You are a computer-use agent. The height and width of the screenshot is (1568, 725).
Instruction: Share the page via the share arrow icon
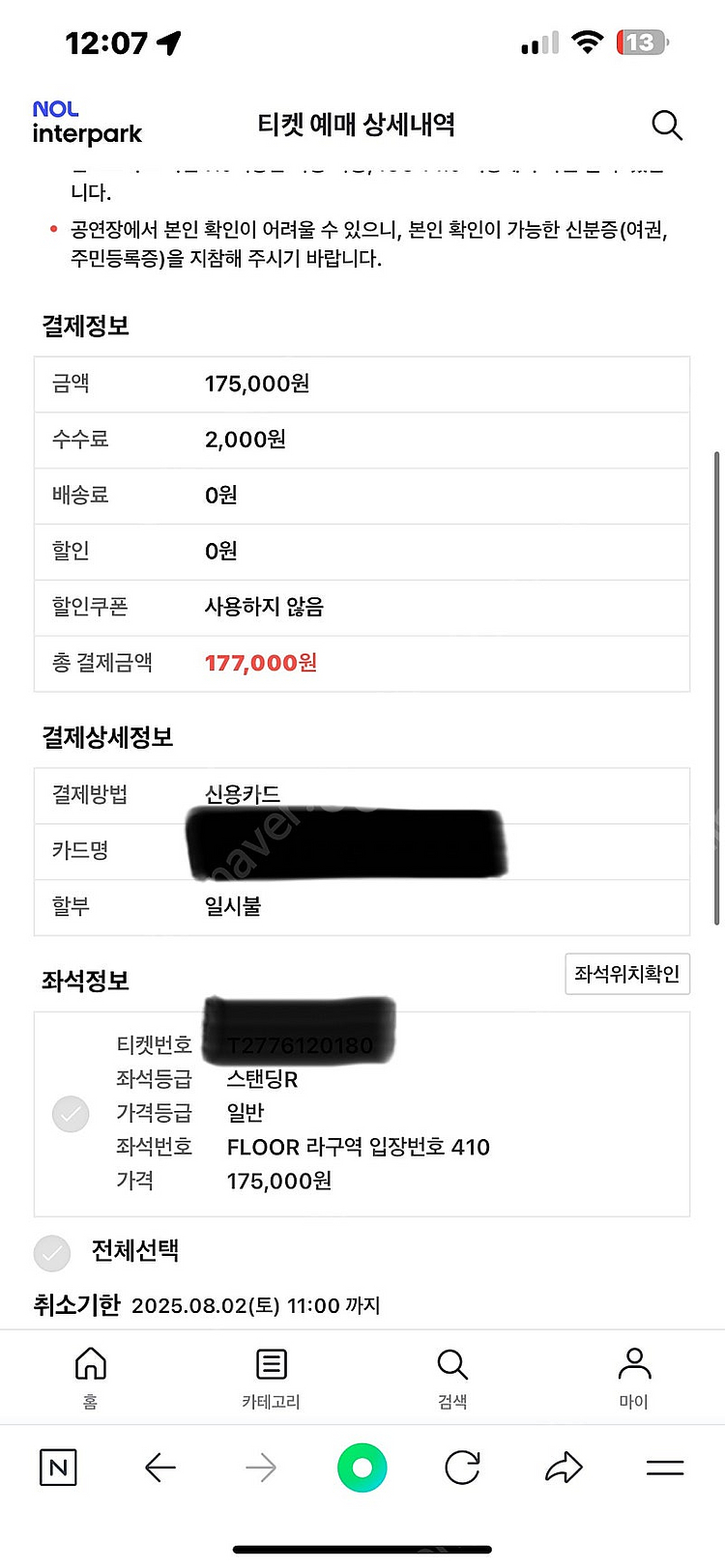(564, 1467)
